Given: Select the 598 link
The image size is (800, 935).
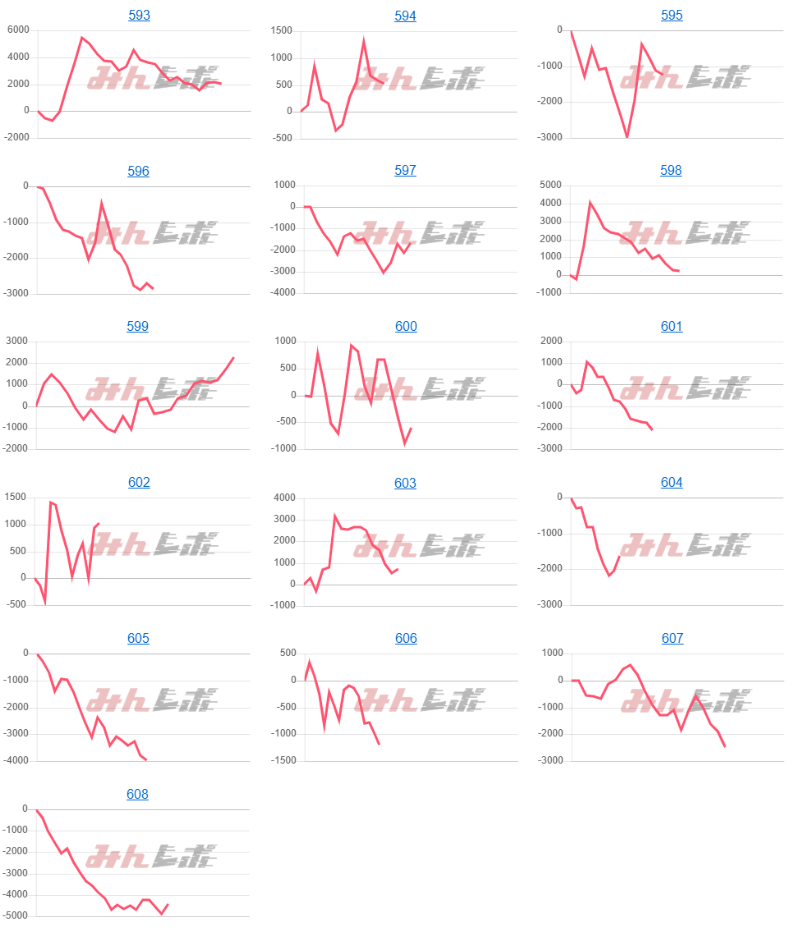Looking at the screenshot, I should pyautogui.click(x=672, y=171).
